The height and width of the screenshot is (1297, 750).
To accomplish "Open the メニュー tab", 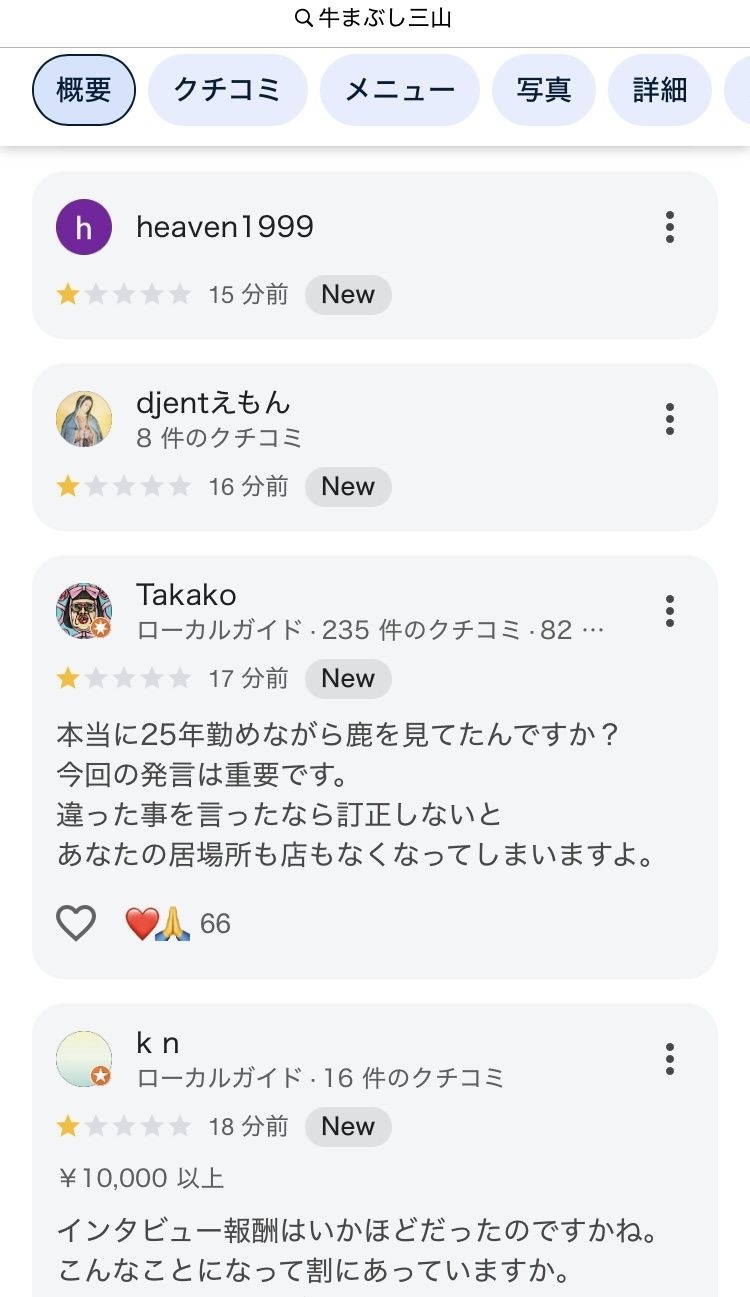I will [x=399, y=90].
